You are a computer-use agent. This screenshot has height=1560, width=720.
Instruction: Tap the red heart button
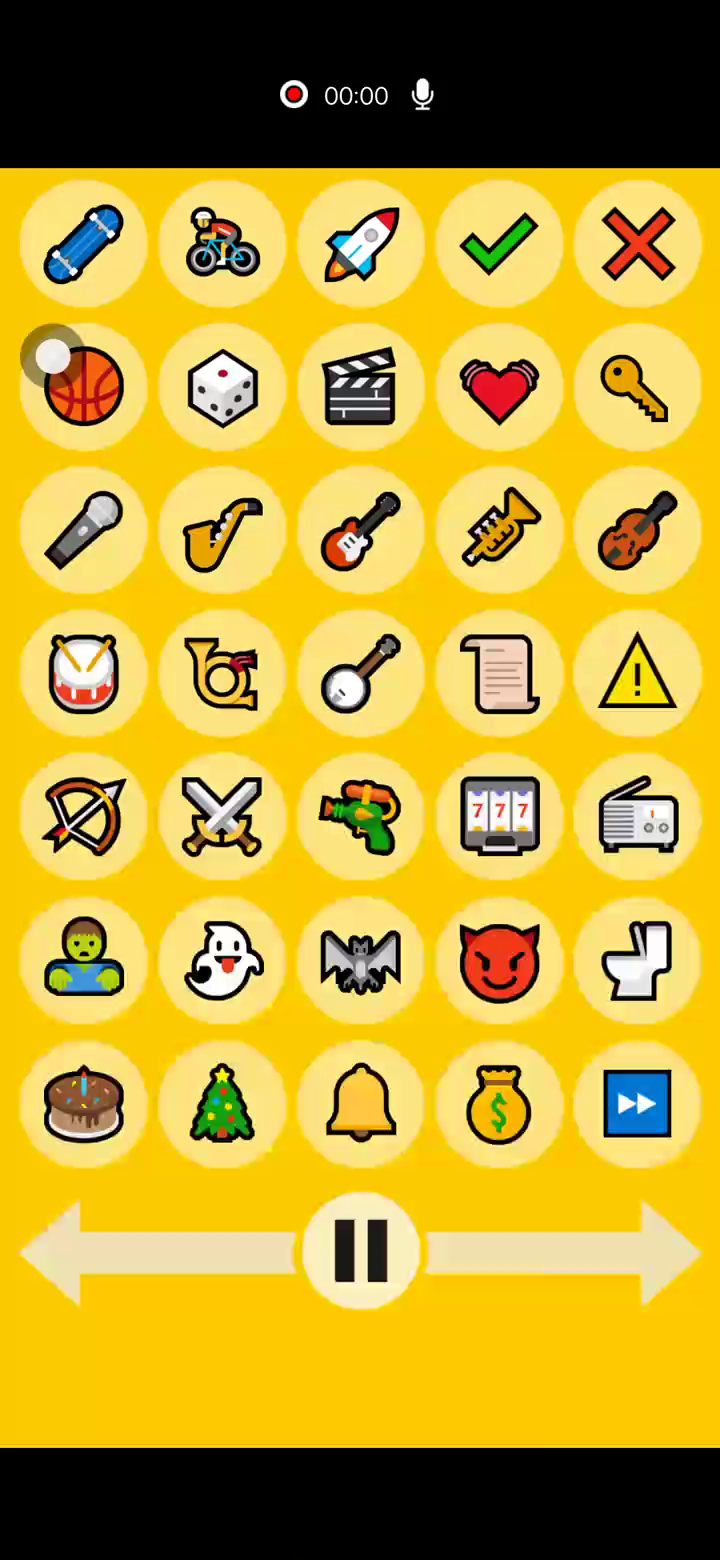pos(499,387)
